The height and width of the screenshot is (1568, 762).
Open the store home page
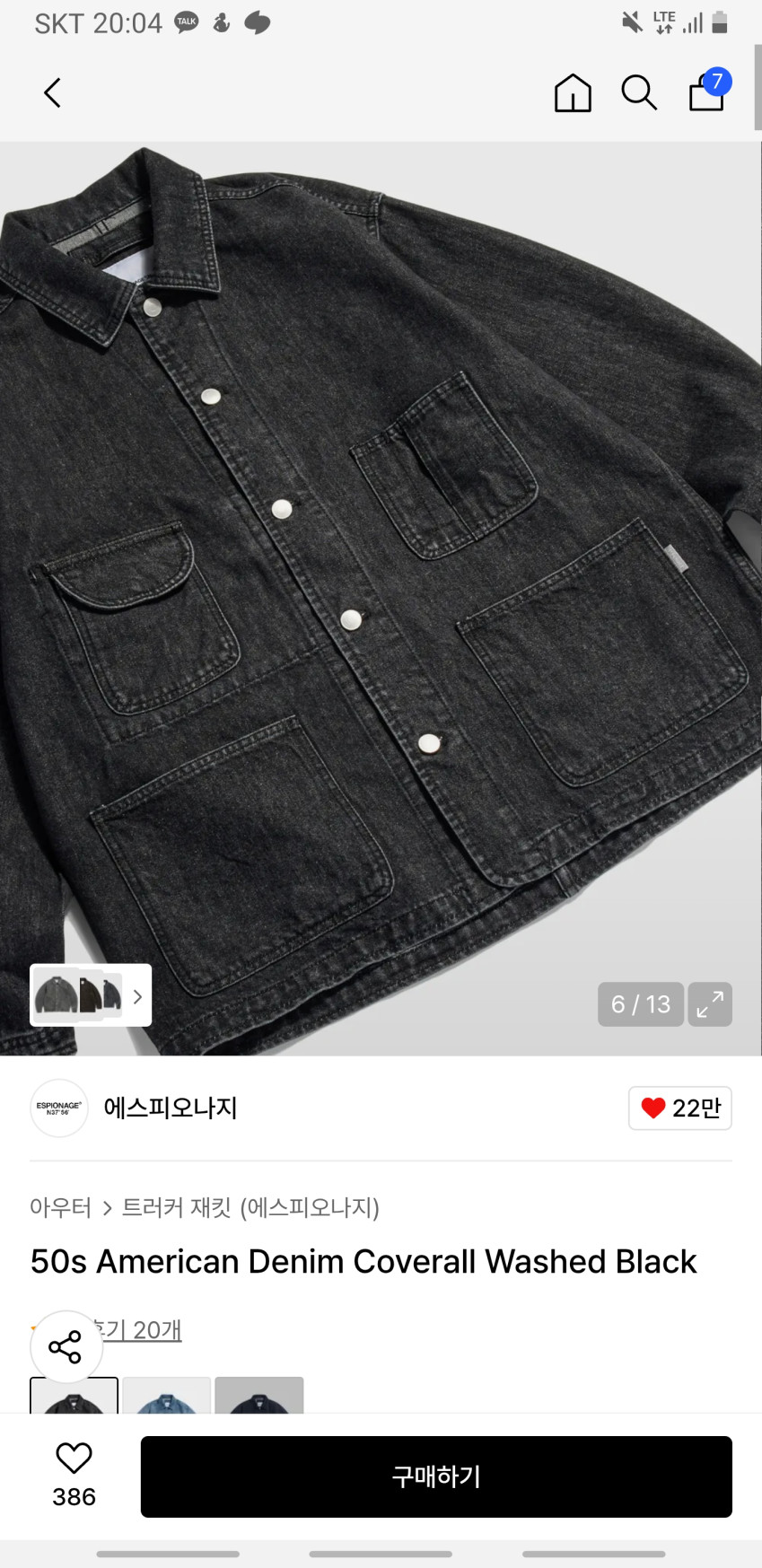(573, 92)
